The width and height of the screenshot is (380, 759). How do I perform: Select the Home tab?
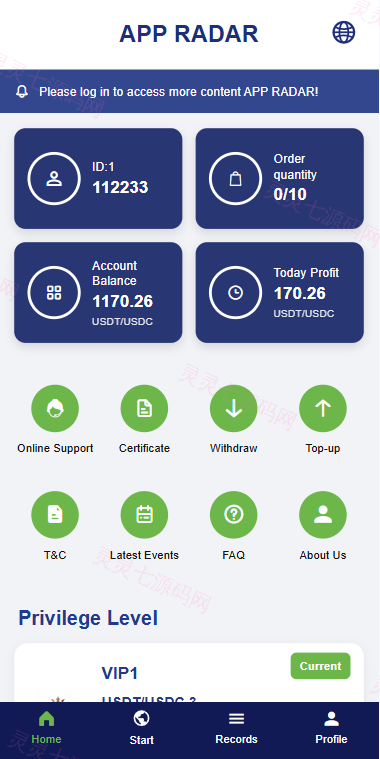click(46, 728)
